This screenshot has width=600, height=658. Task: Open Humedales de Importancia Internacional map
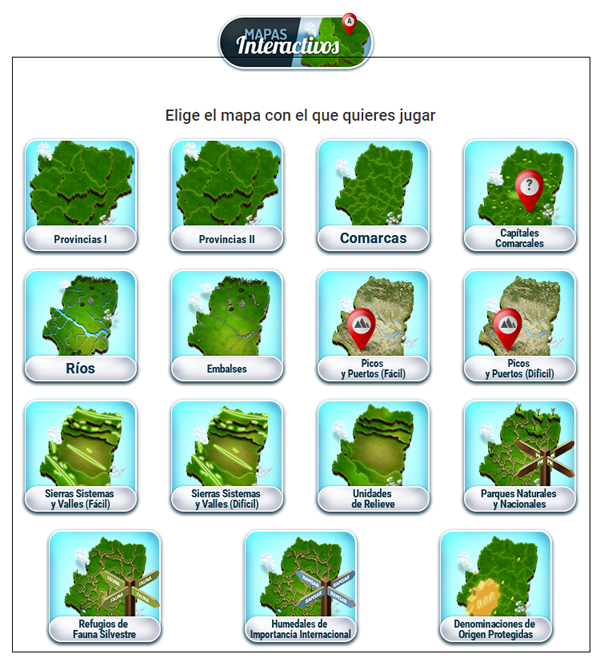(300, 587)
